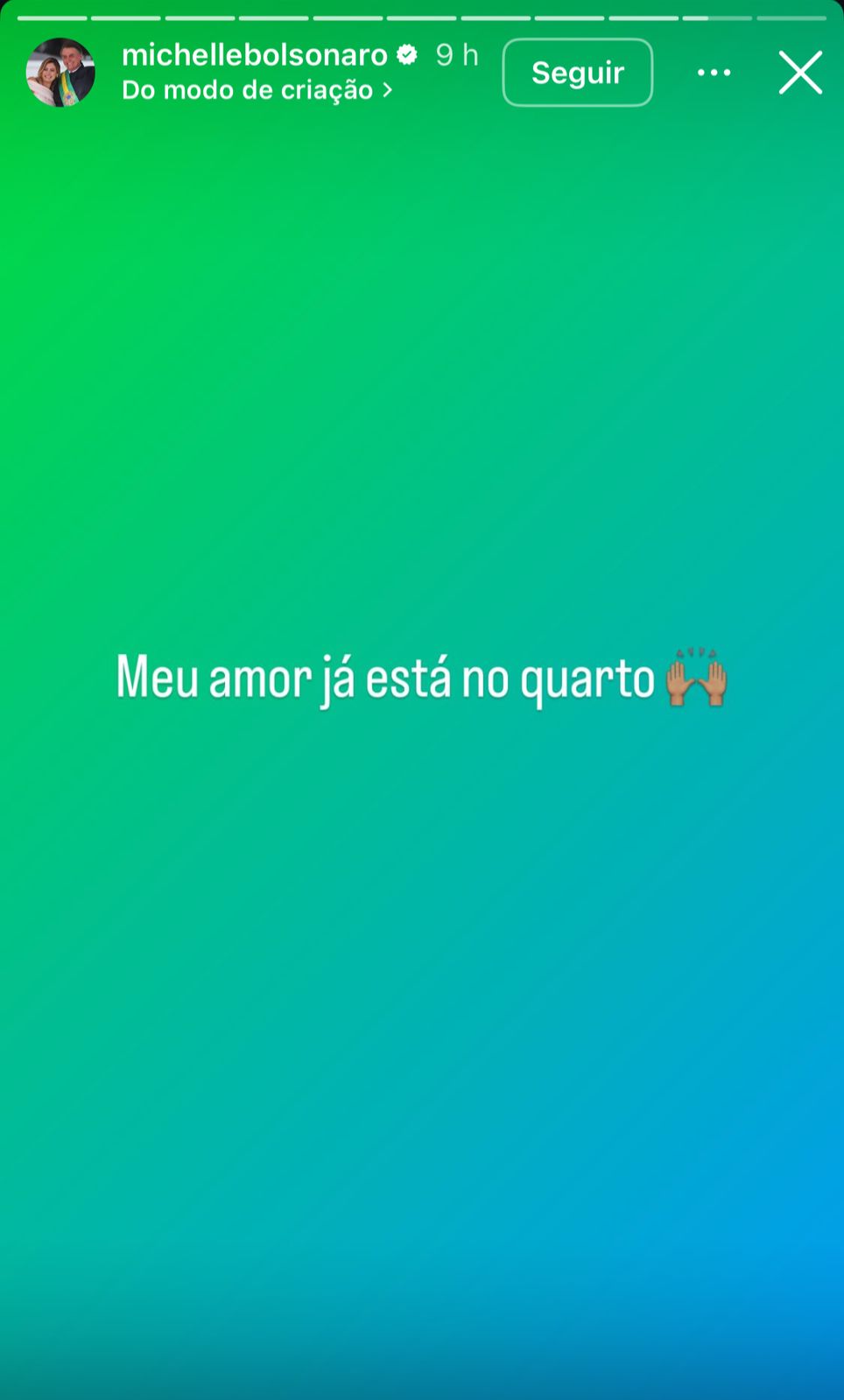
Task: Open the three-dot options menu
Action: click(x=714, y=73)
